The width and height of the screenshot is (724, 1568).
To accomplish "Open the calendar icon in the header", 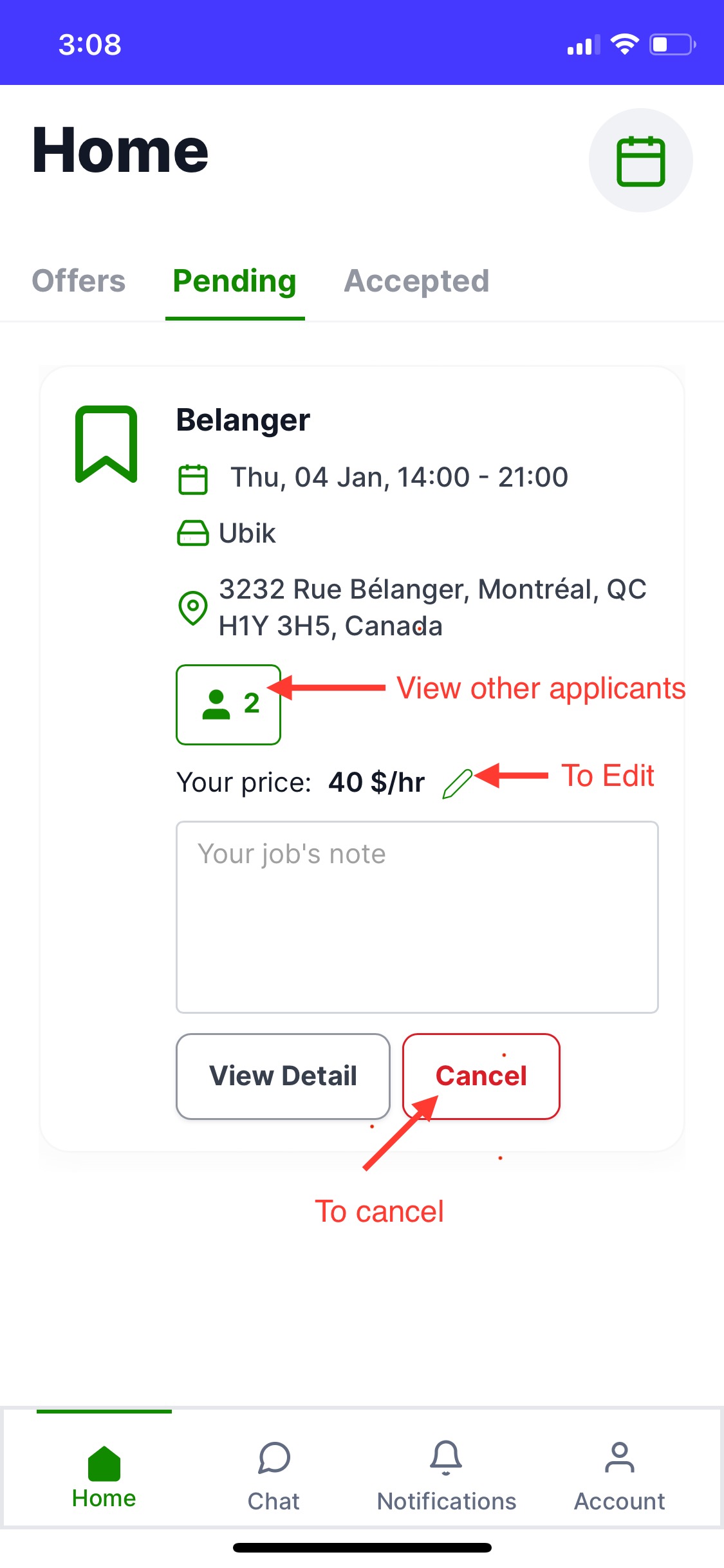I will pos(640,160).
